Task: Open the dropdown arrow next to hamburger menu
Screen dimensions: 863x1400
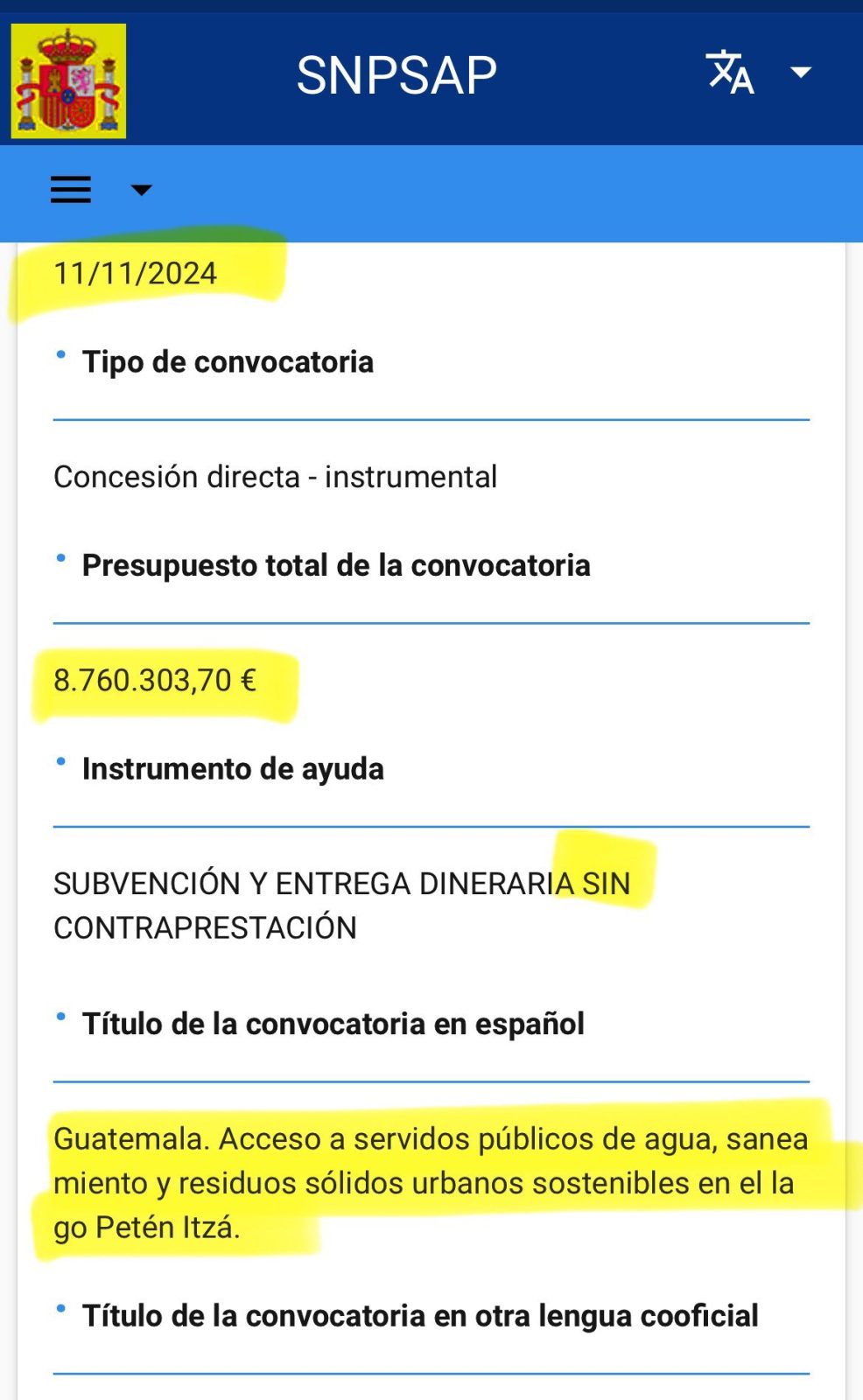Action: click(142, 191)
